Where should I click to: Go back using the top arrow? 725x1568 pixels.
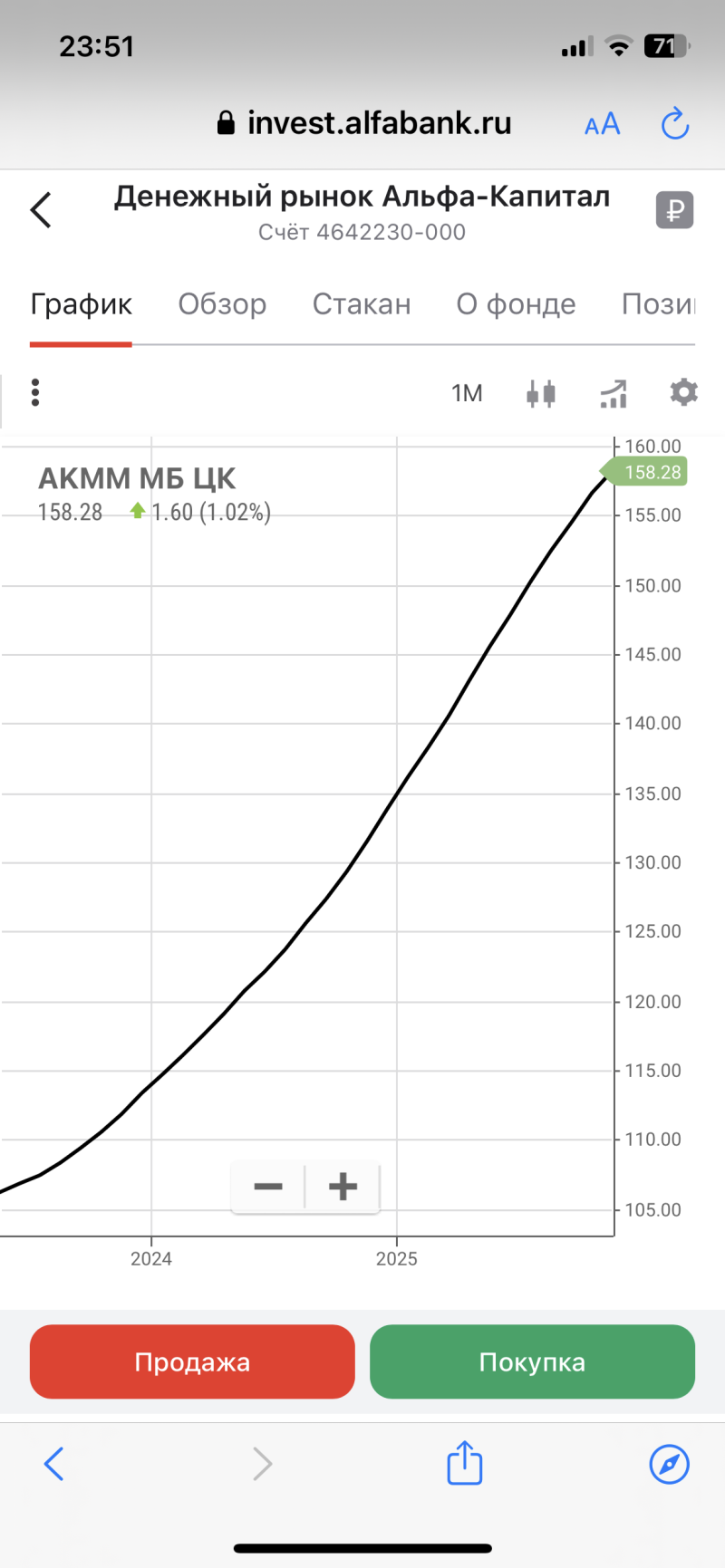tap(42, 210)
